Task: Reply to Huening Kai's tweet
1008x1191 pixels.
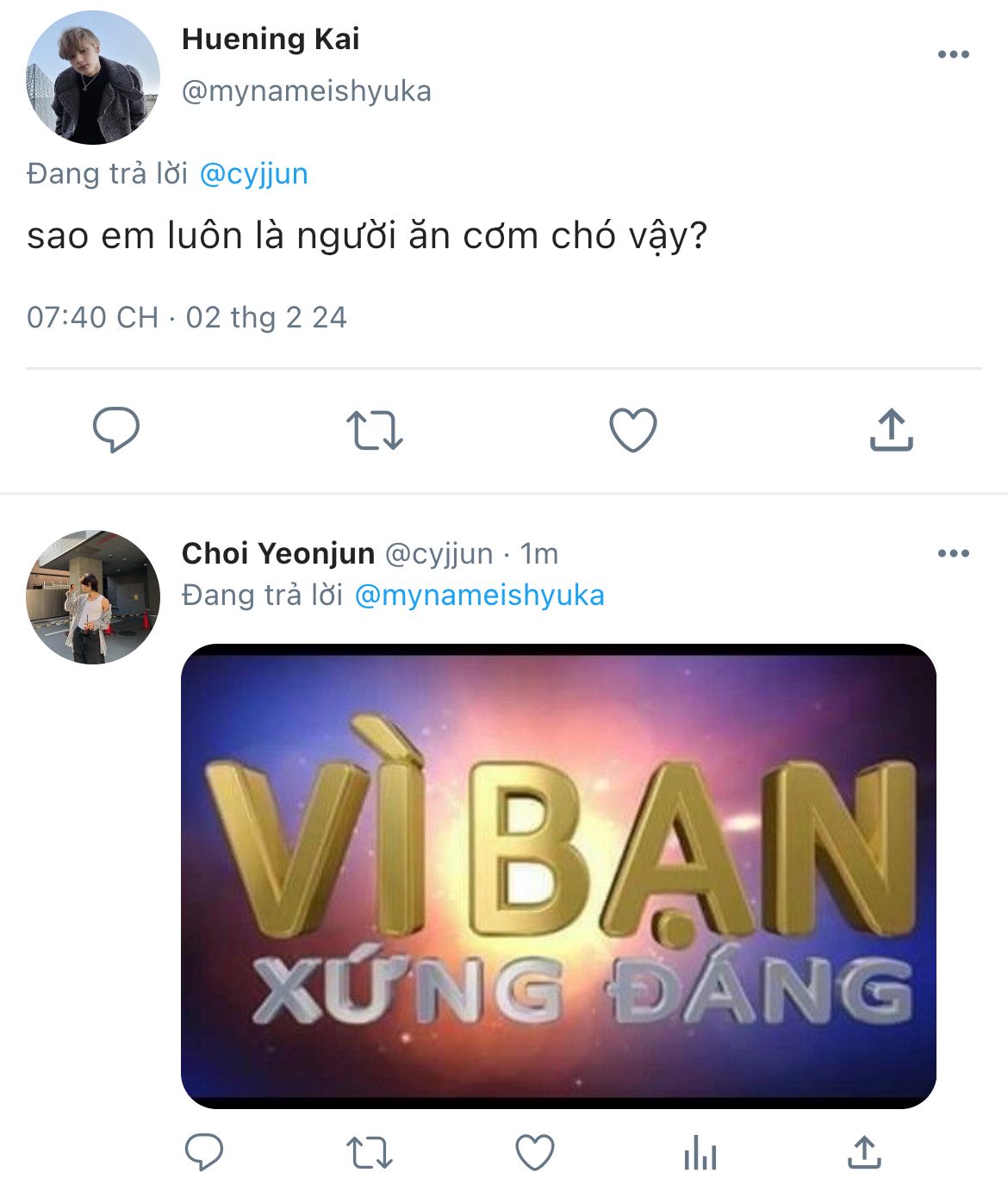Action: click(x=116, y=429)
